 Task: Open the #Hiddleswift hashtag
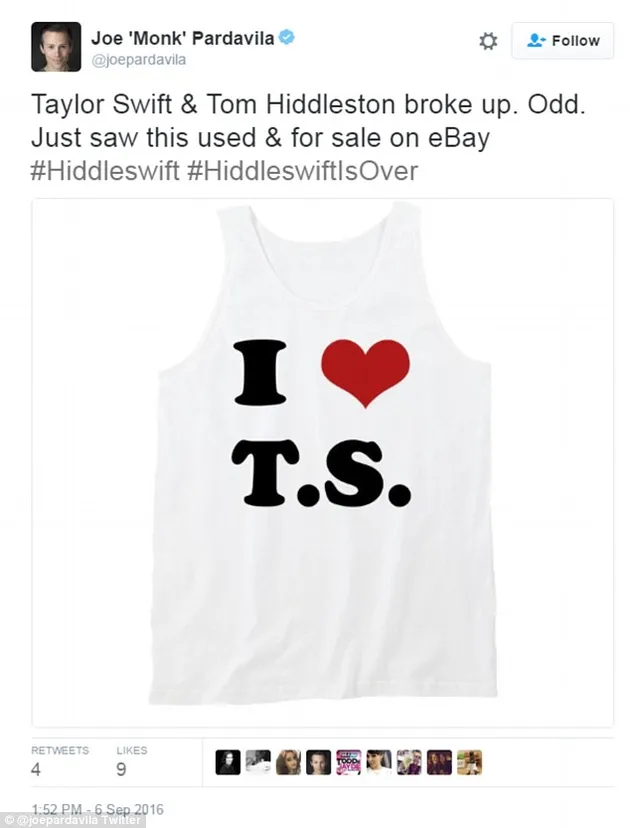coord(105,171)
